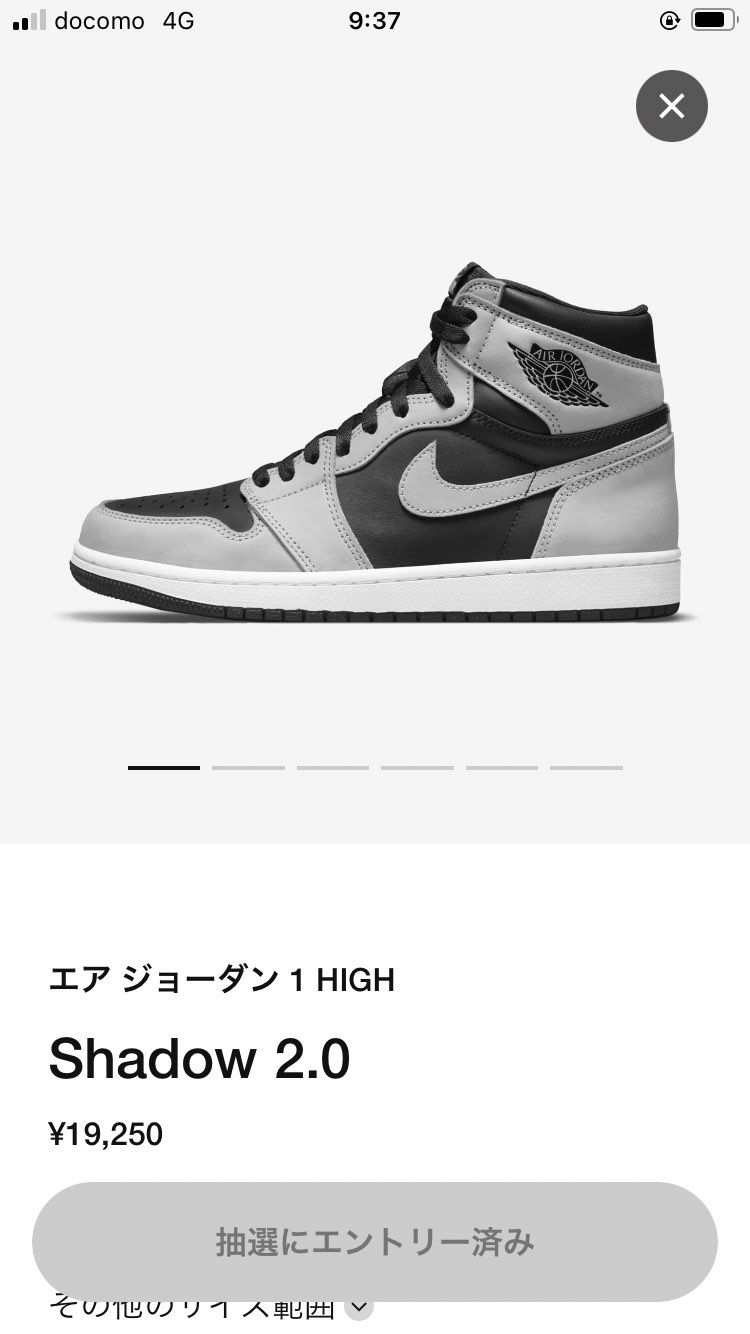The height and width of the screenshot is (1334, 750).
Task: Open the Air Jordan 1 shoe image
Action: pos(375,445)
